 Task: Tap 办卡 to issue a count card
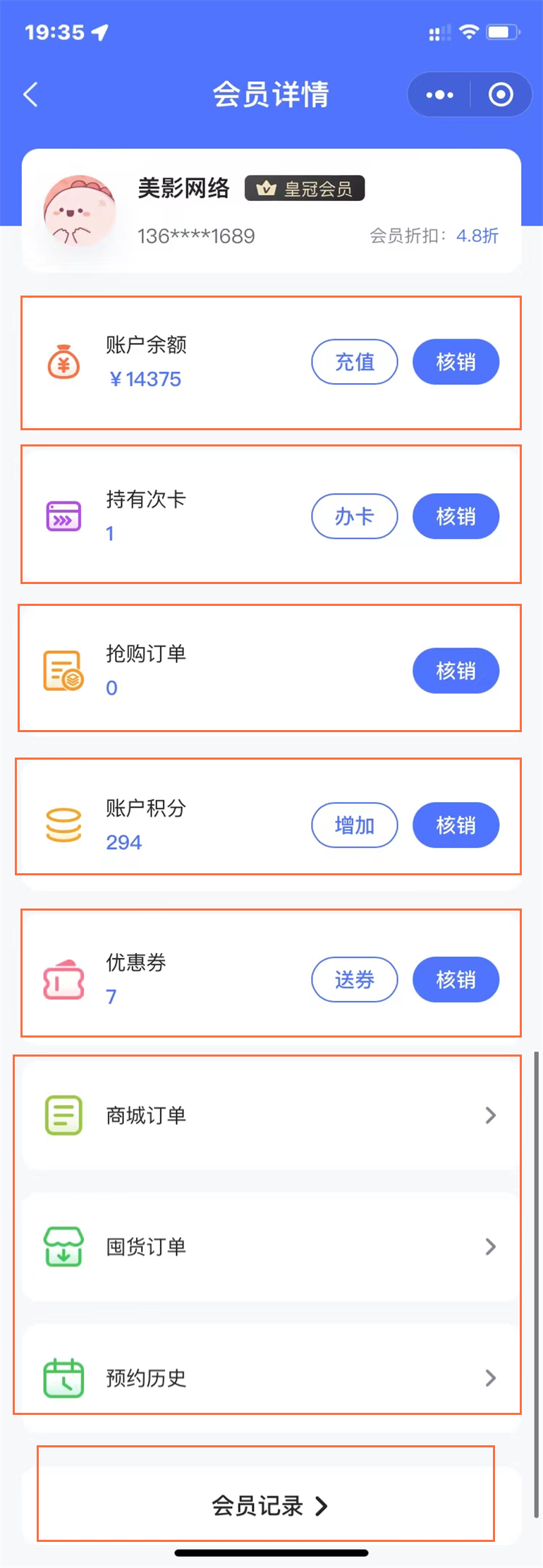point(354,516)
